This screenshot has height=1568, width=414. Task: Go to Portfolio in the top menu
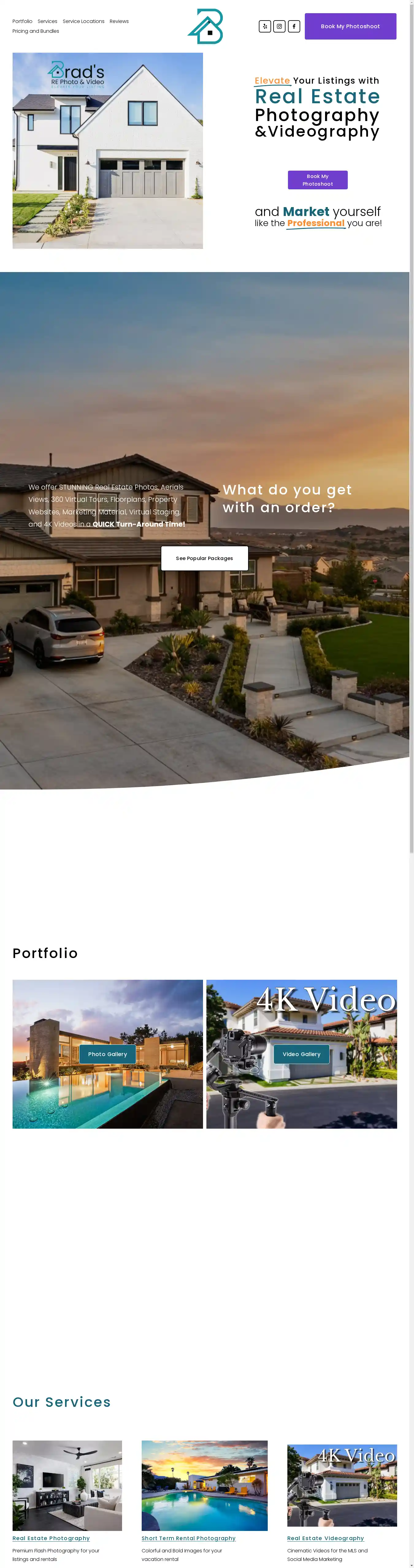click(x=23, y=21)
